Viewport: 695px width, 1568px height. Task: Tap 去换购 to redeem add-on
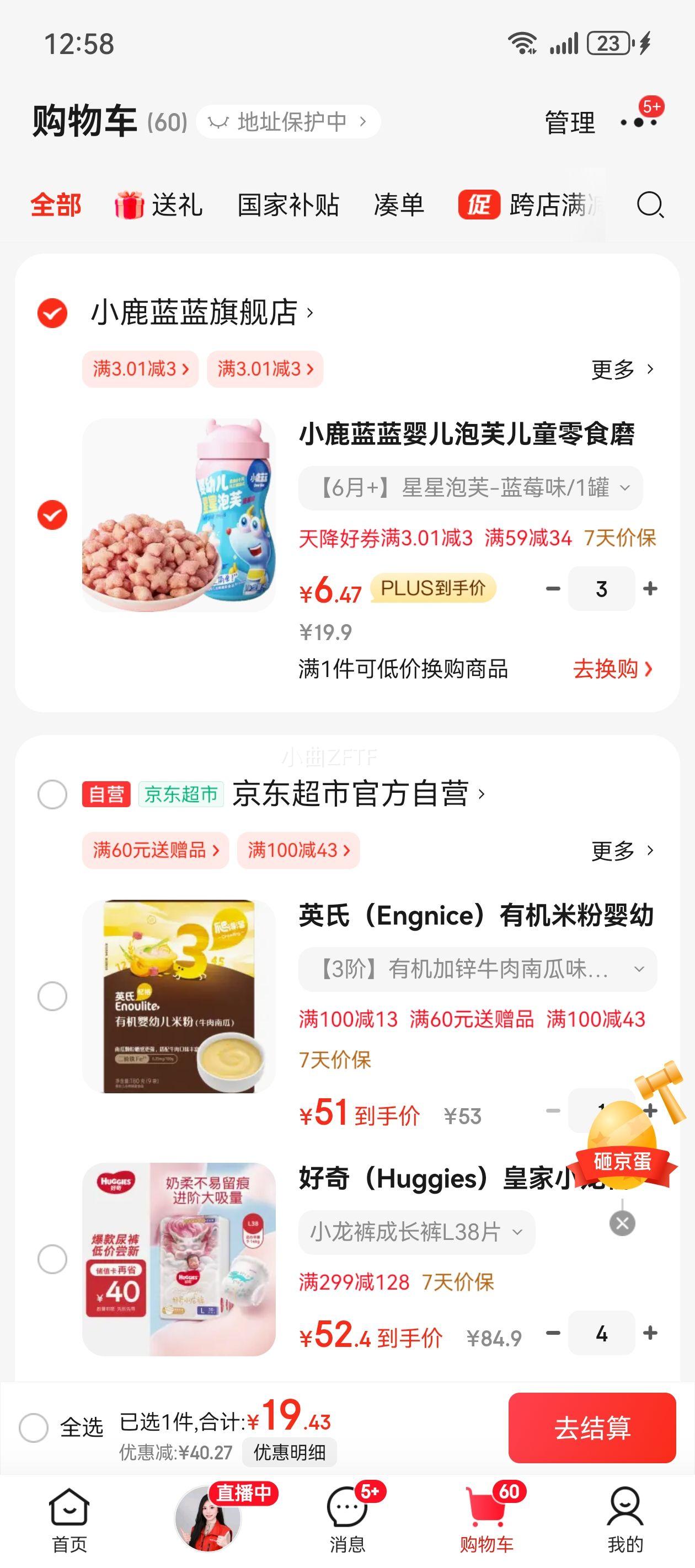coord(612,669)
